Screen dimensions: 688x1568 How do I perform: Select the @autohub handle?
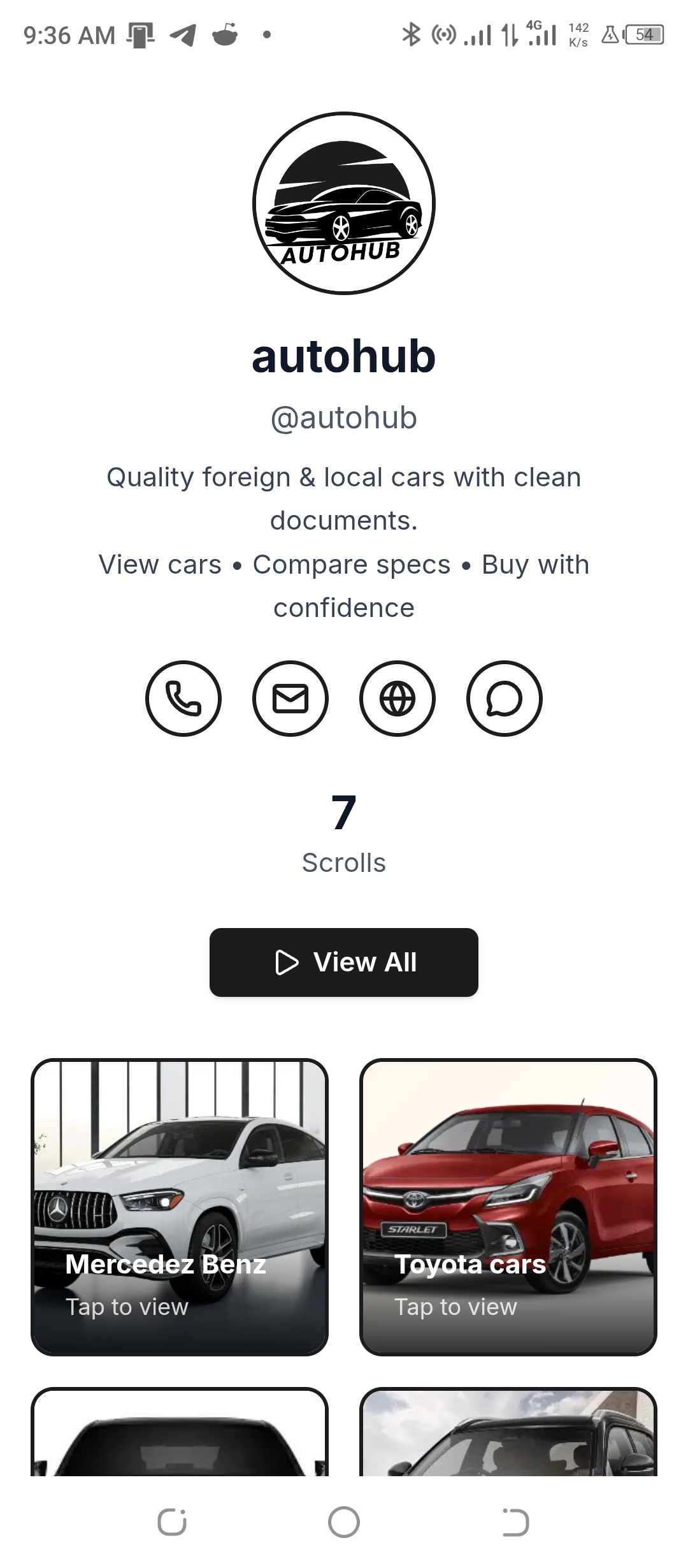[x=343, y=417]
